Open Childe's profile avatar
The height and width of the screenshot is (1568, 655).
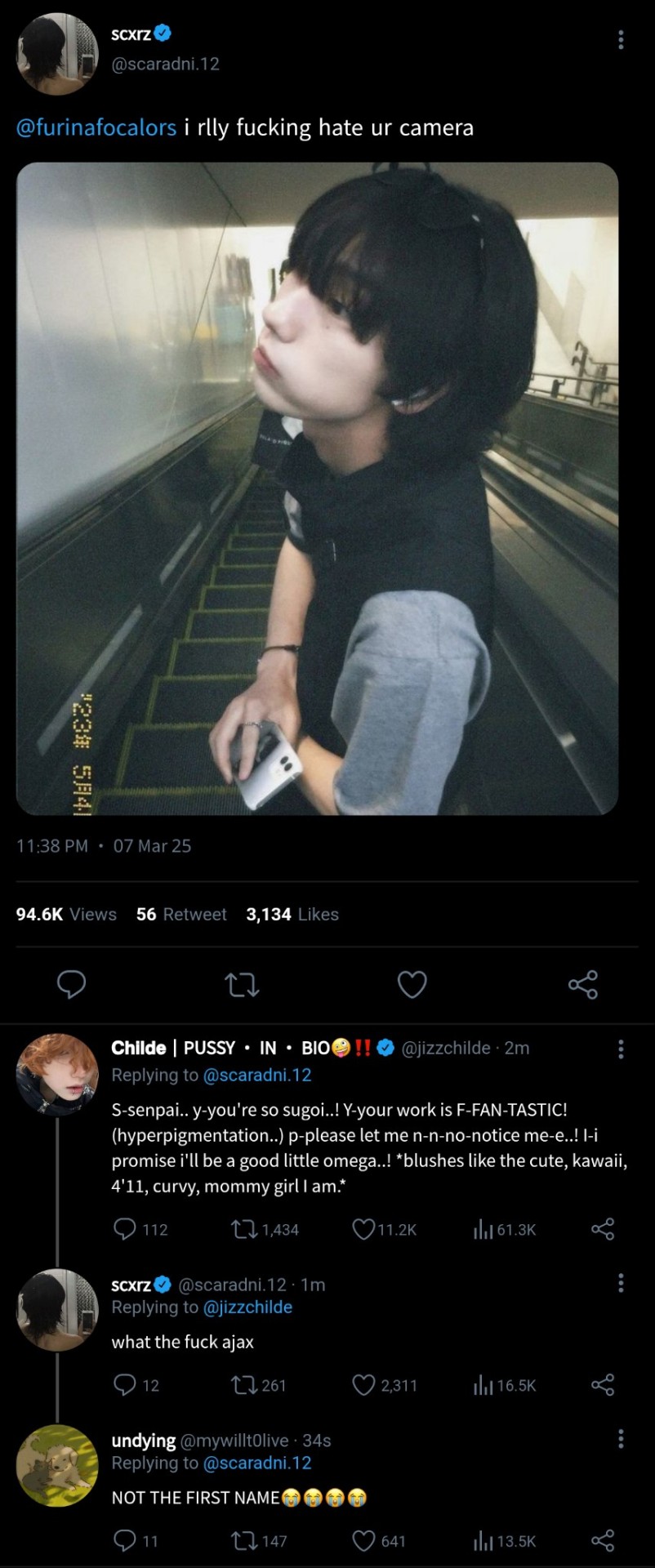coord(57,1074)
